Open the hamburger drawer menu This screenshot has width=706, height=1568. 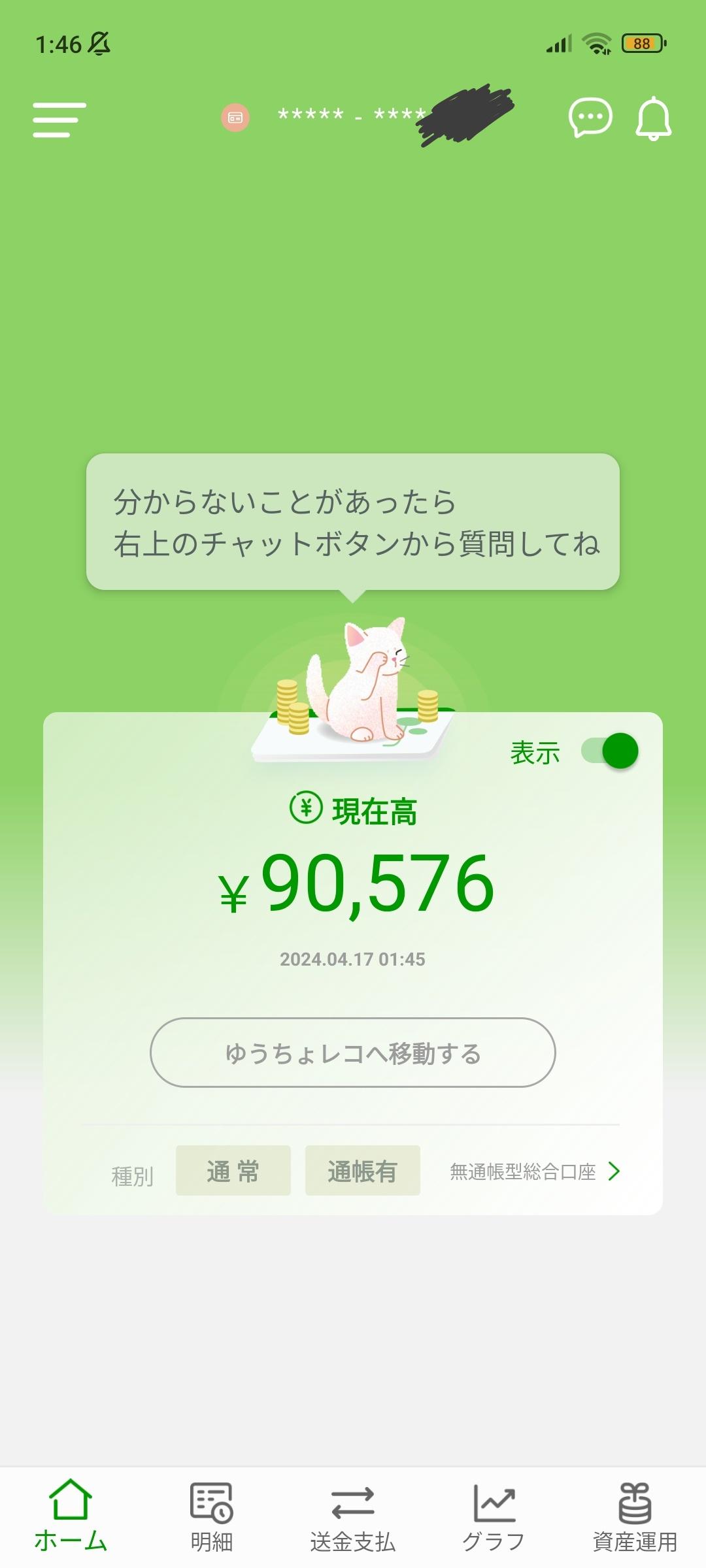point(59,120)
